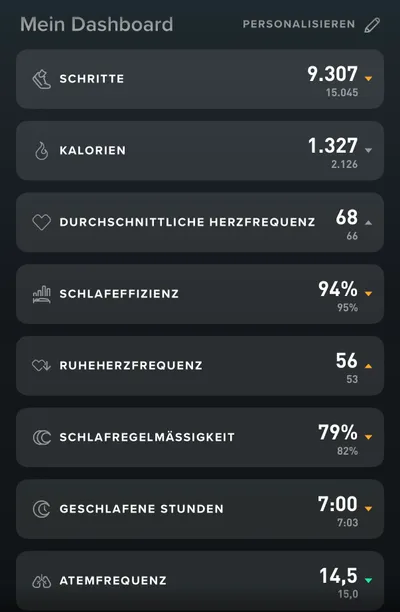Tap Personalisieren to customize dashboard
Screen dimensions: 400x612
pyautogui.click(x=311, y=25)
